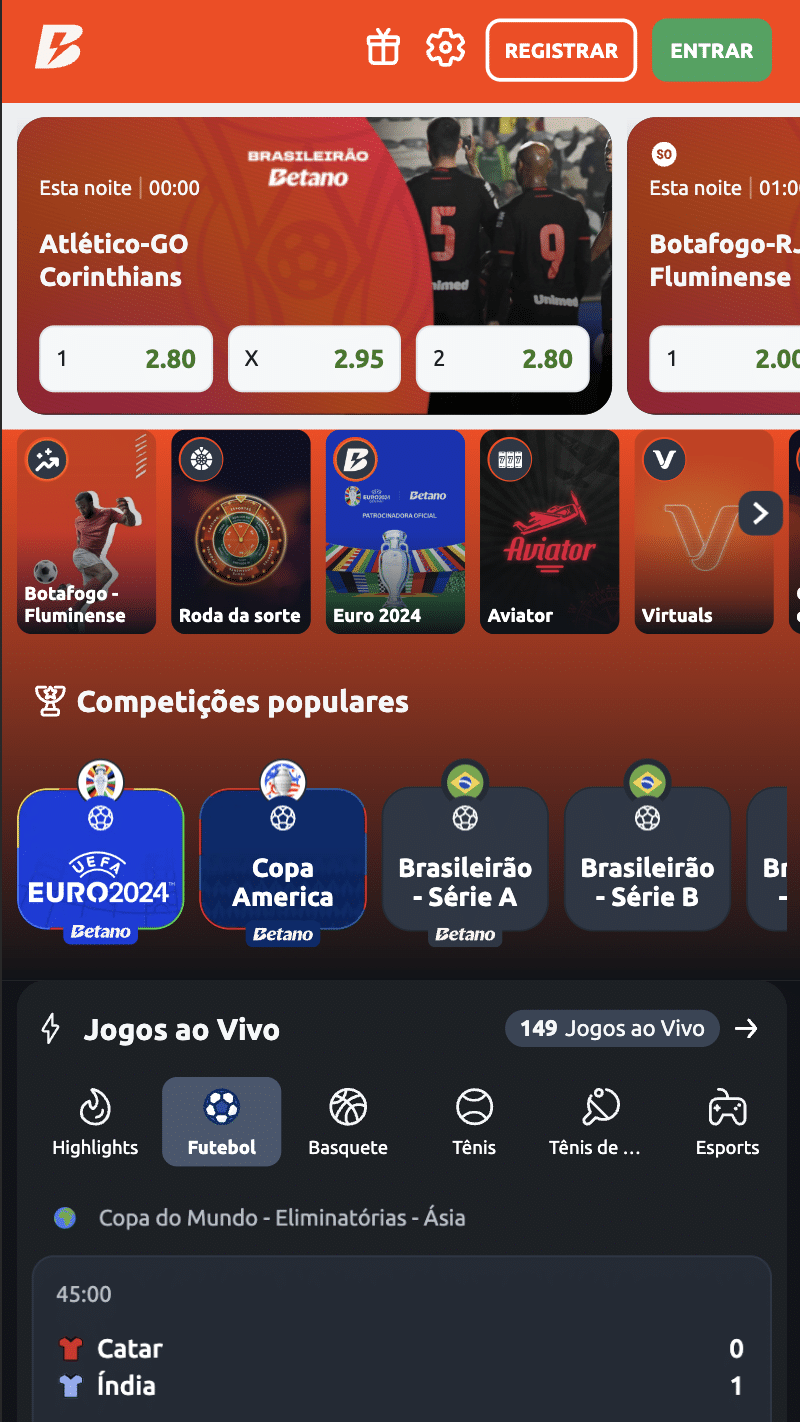This screenshot has width=800, height=1422.
Task: Select draw odds 2.95 for Atlético-GO match
Action: coord(314,359)
